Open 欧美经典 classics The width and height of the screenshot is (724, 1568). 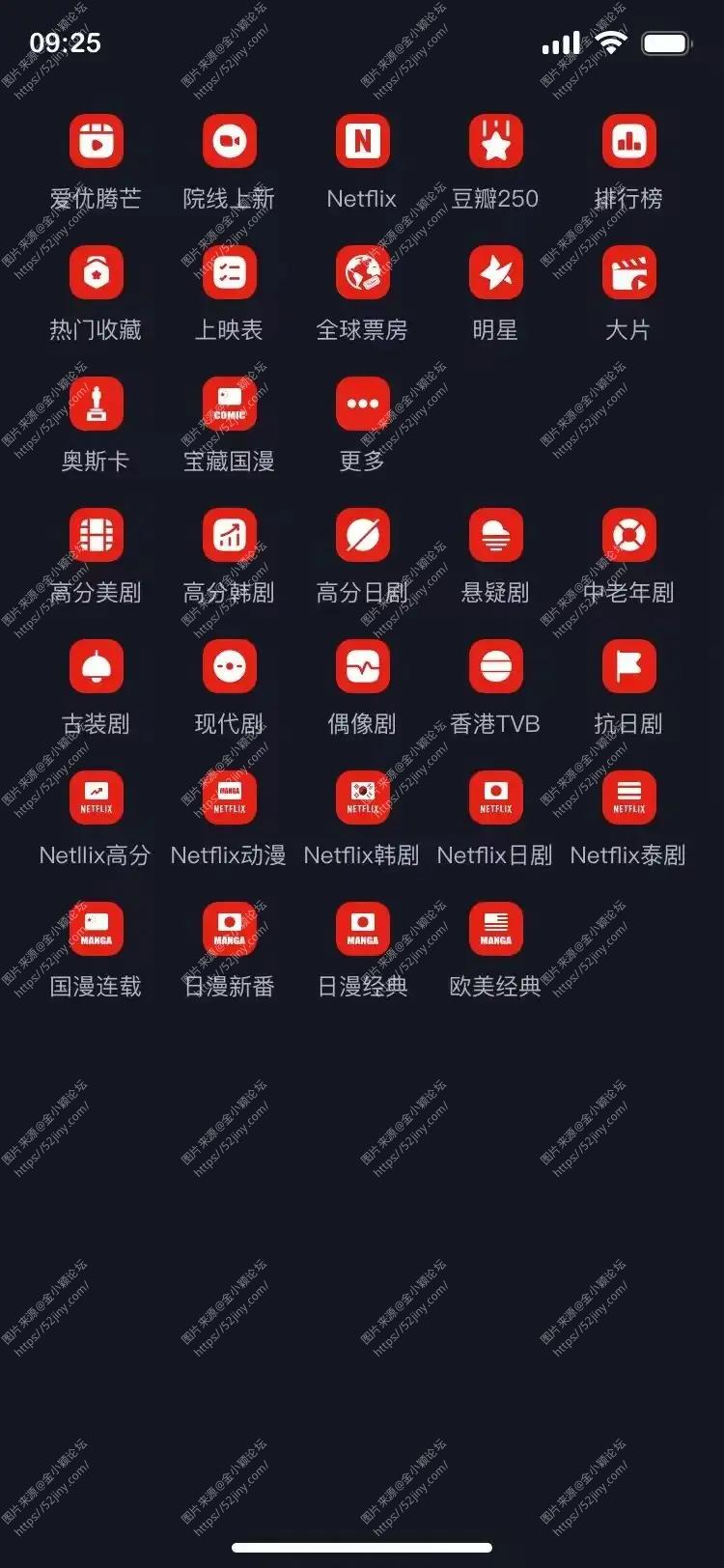[x=495, y=930]
